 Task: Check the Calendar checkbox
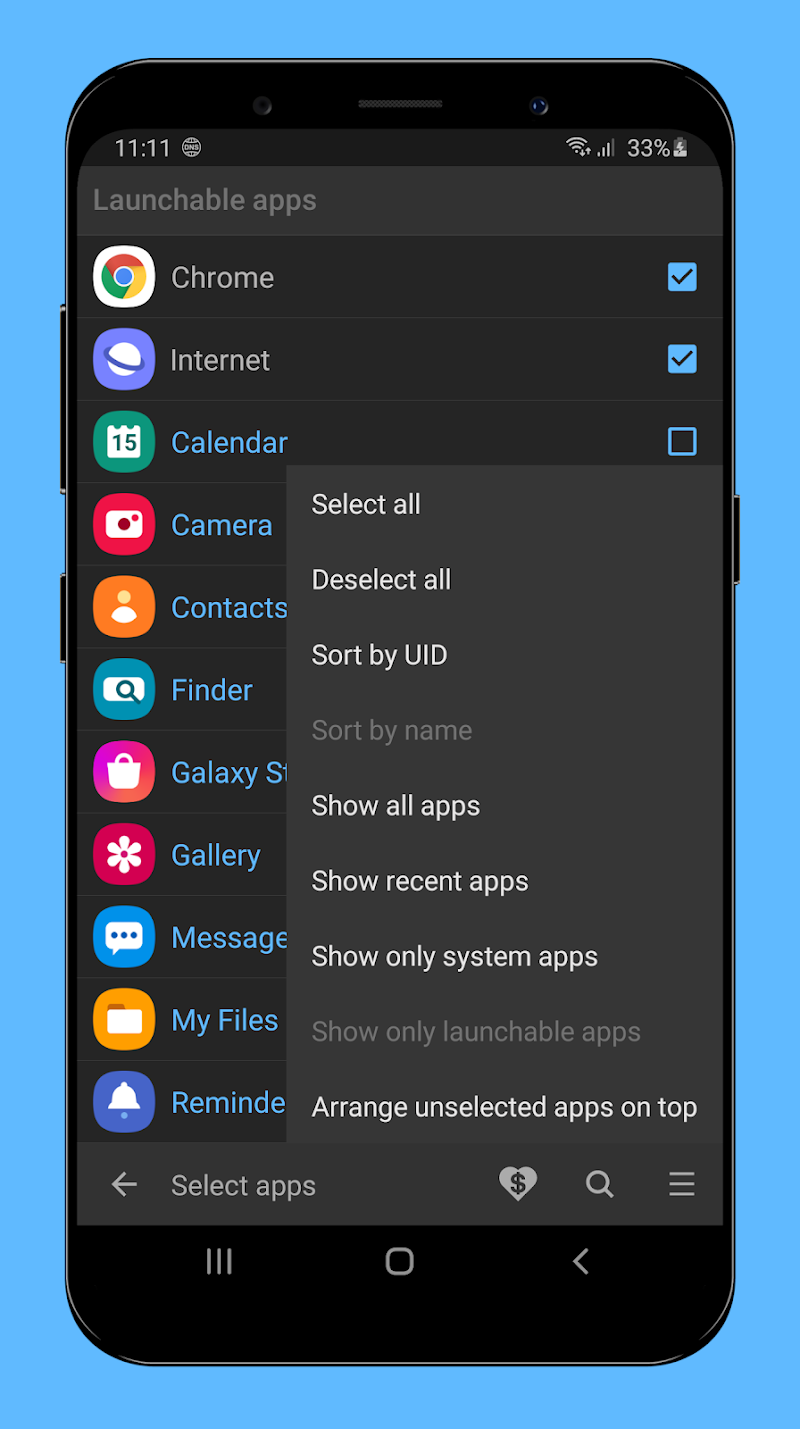click(682, 441)
